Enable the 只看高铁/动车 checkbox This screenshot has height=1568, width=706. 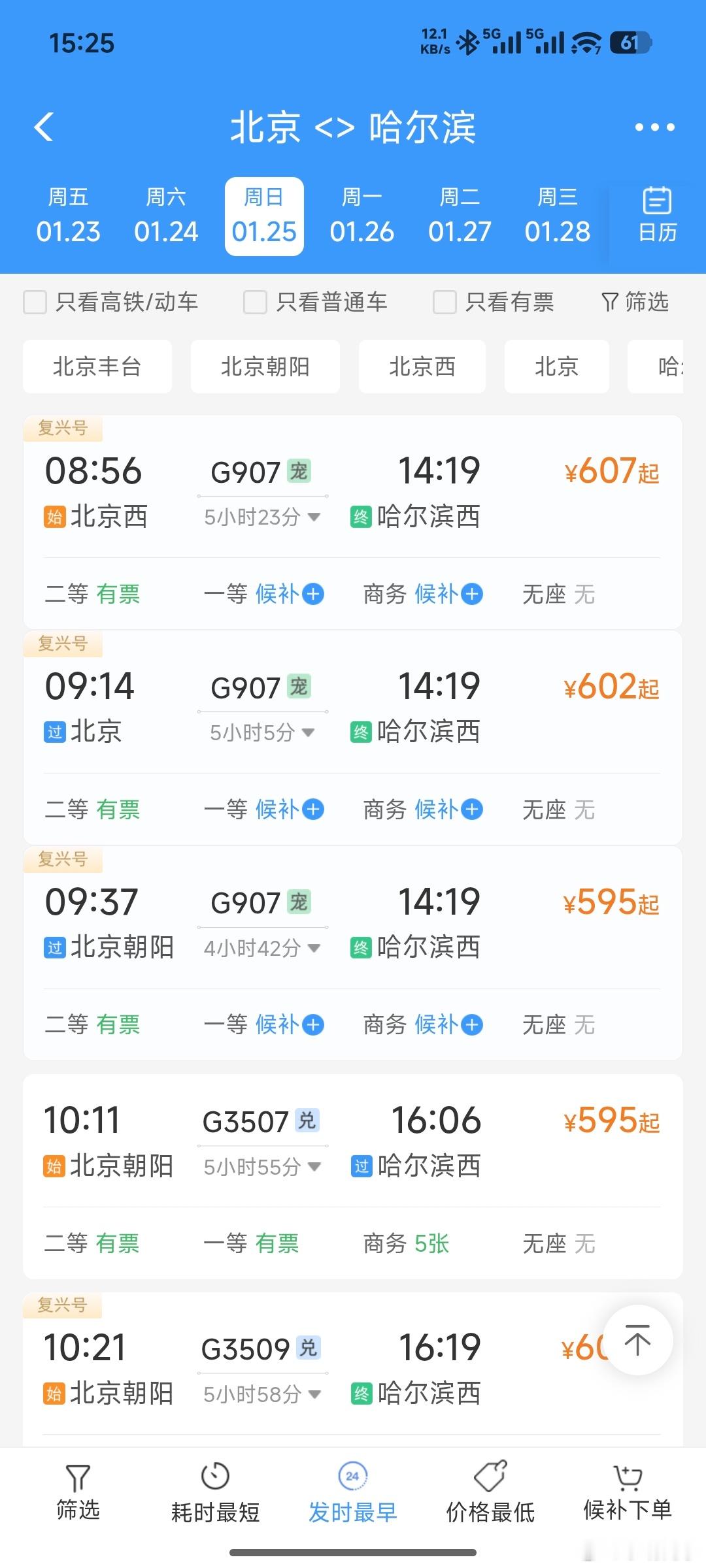click(x=35, y=302)
